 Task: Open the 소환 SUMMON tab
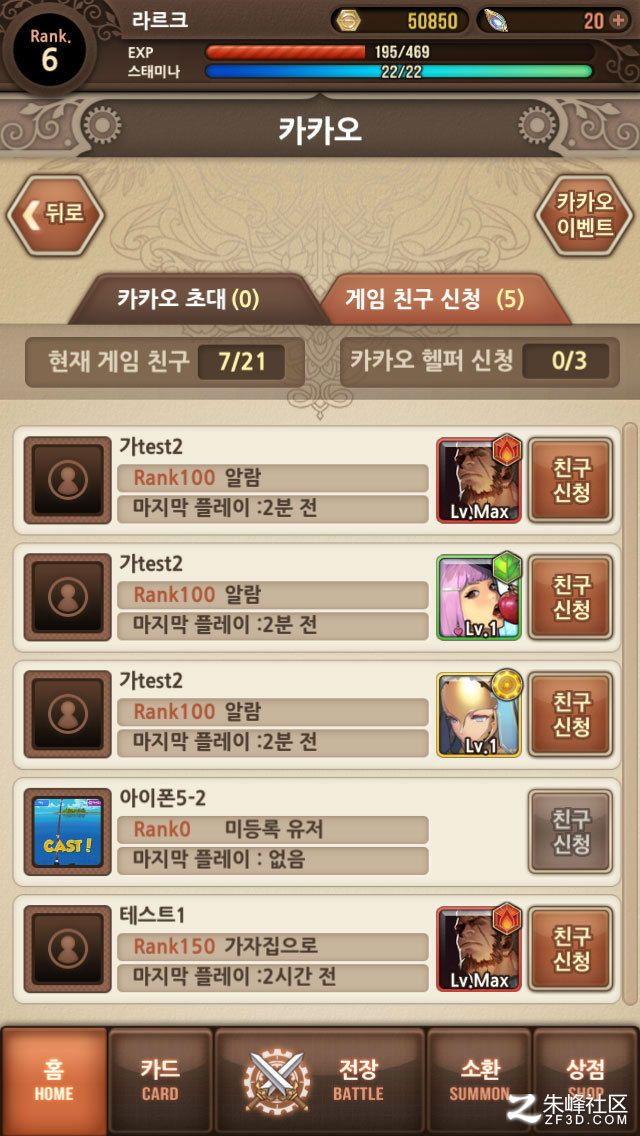[x=479, y=1080]
